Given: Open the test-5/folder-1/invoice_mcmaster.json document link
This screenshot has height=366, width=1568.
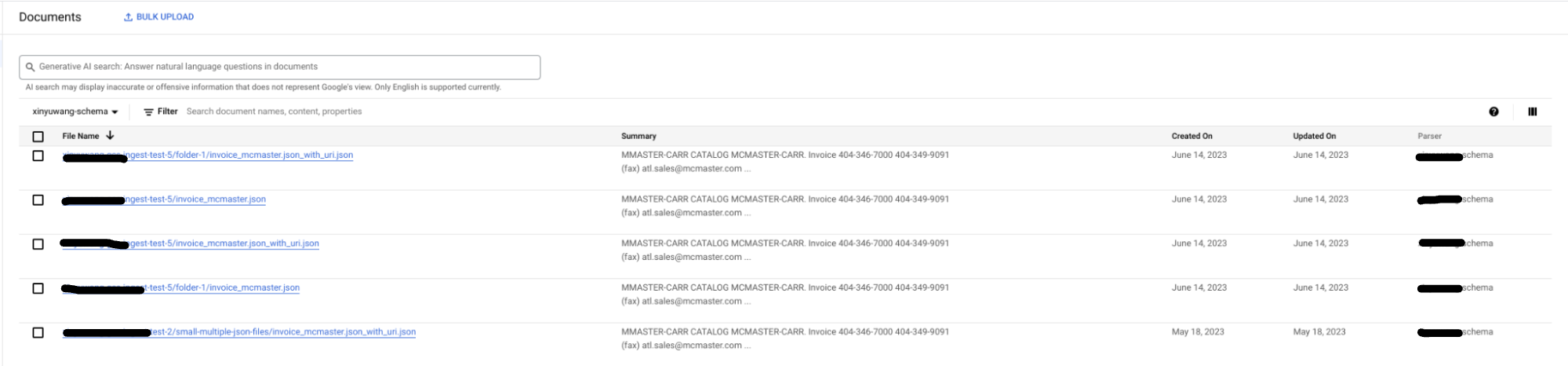Looking at the screenshot, I should pyautogui.click(x=222, y=288).
